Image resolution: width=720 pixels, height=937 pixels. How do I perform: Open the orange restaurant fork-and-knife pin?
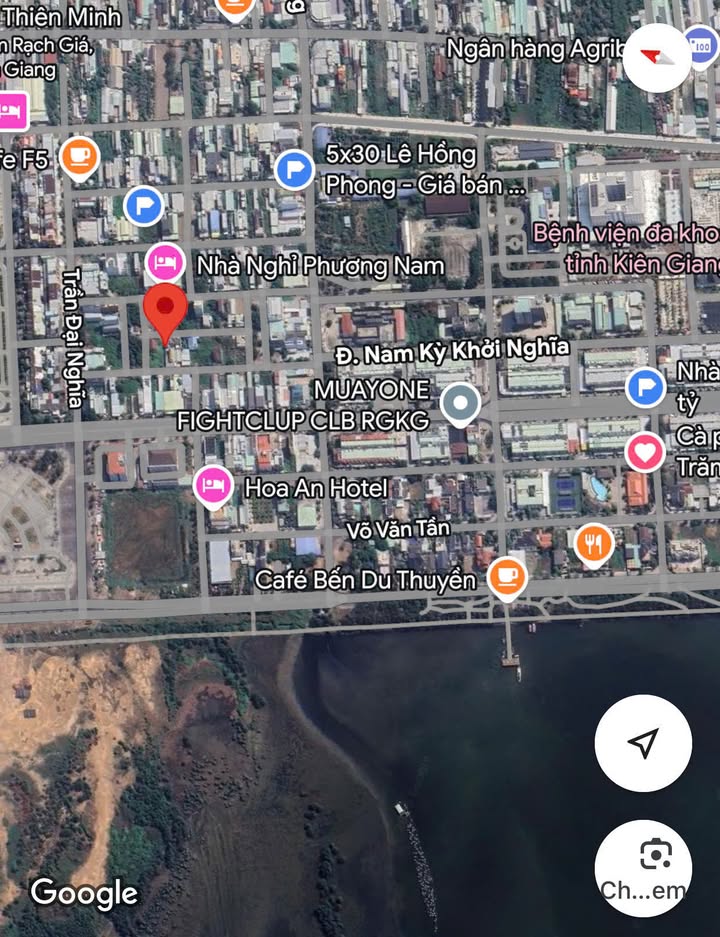coord(594,544)
